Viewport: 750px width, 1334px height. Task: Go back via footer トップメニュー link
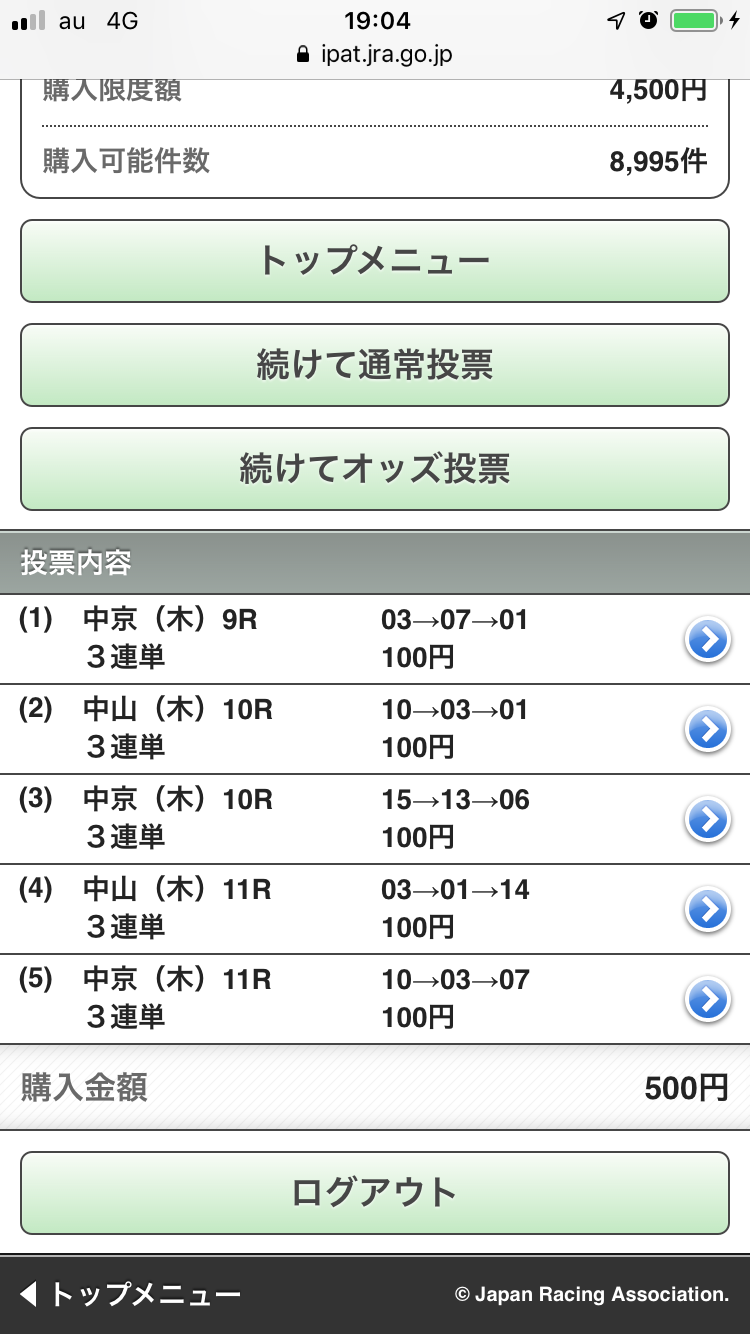(x=130, y=1295)
